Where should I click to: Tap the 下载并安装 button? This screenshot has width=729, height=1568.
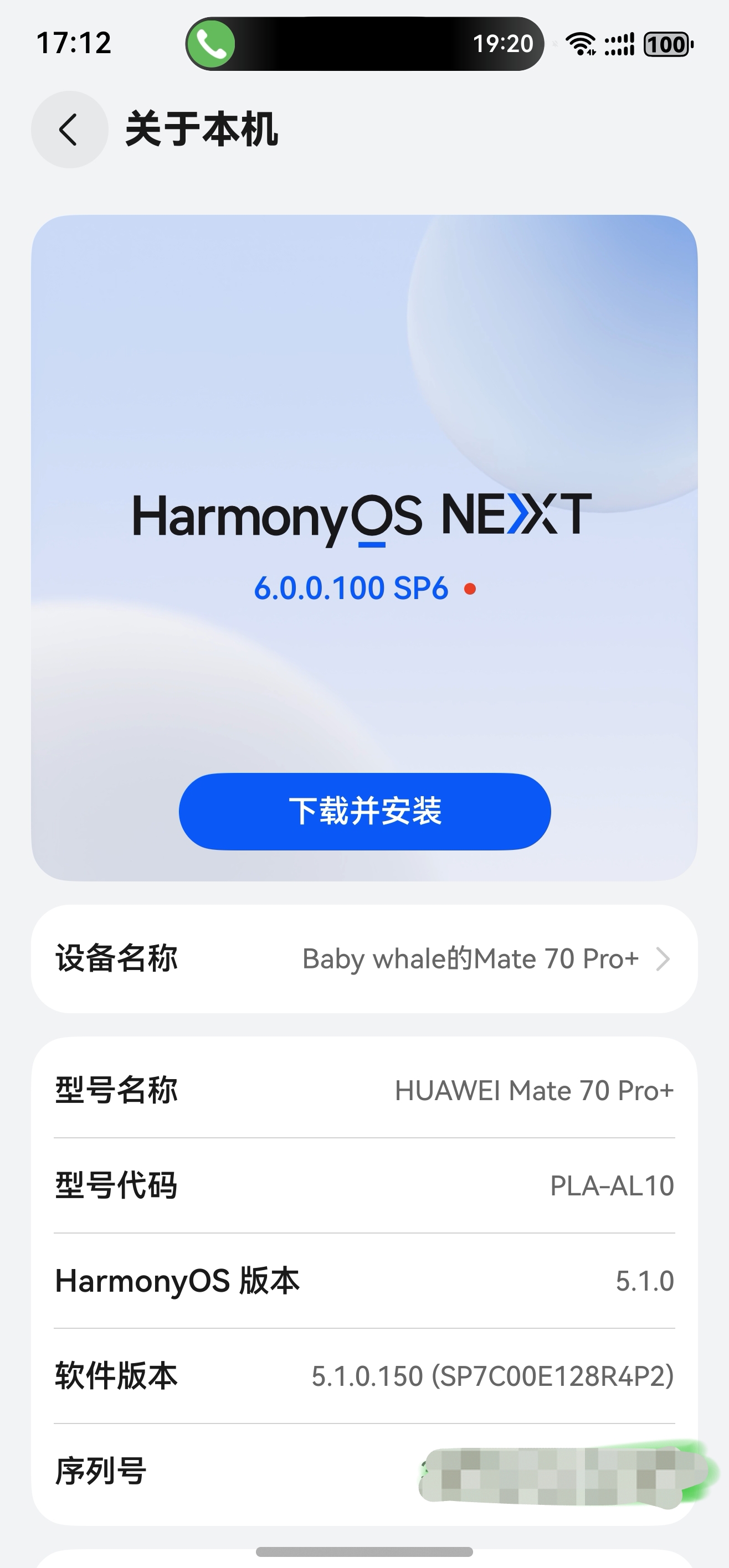[364, 811]
